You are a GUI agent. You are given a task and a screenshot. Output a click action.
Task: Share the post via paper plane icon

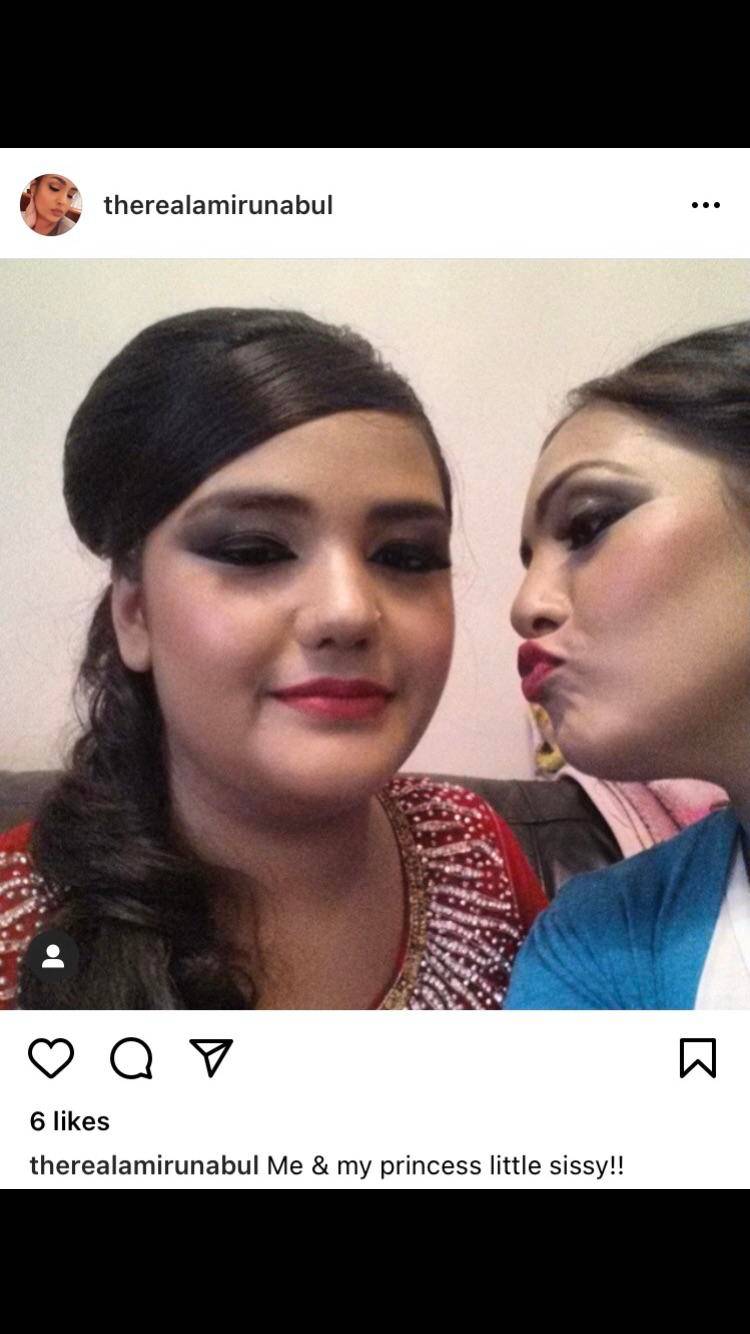point(211,1058)
